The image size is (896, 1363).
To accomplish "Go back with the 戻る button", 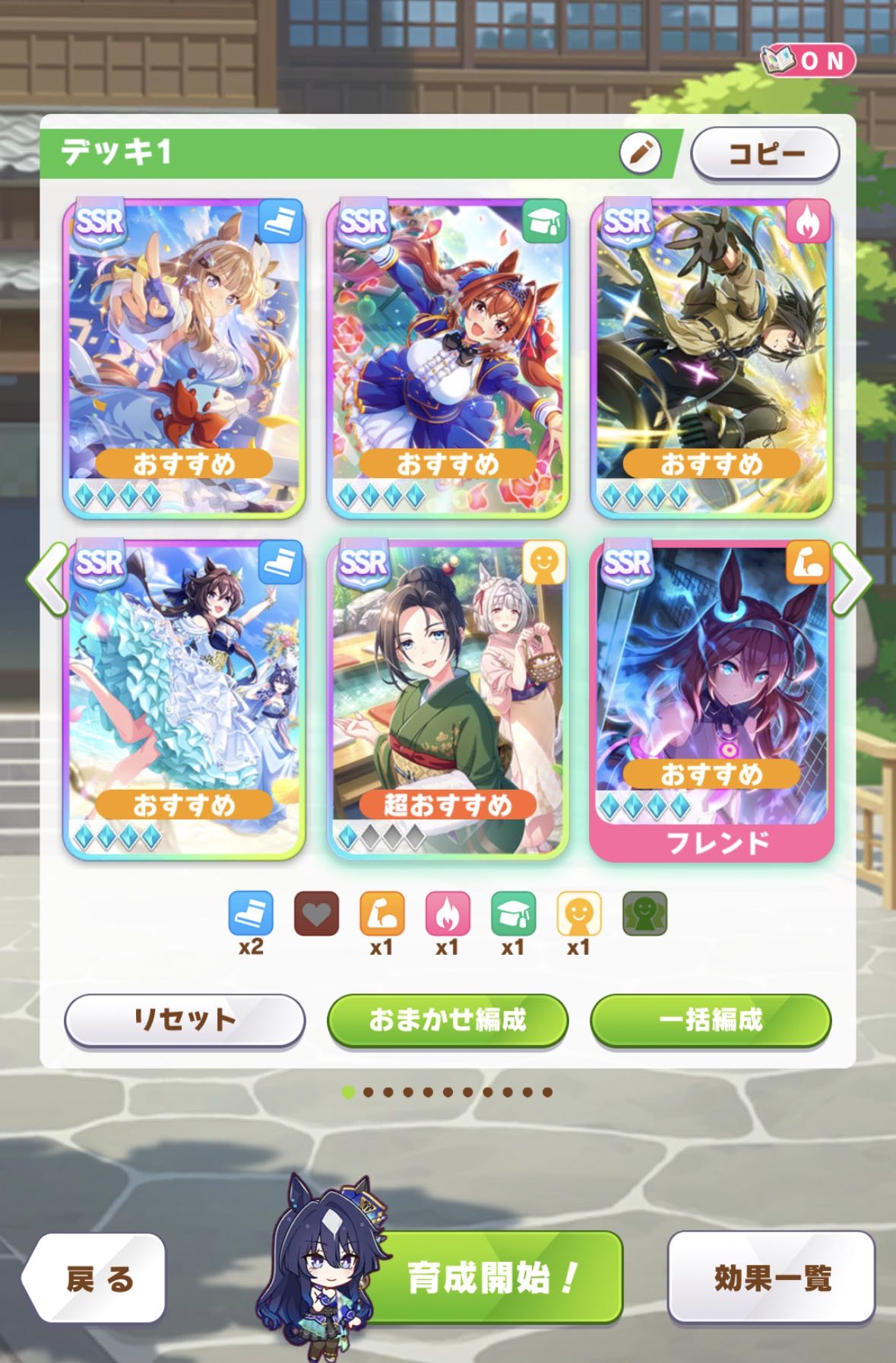I will pyautogui.click(x=97, y=1278).
